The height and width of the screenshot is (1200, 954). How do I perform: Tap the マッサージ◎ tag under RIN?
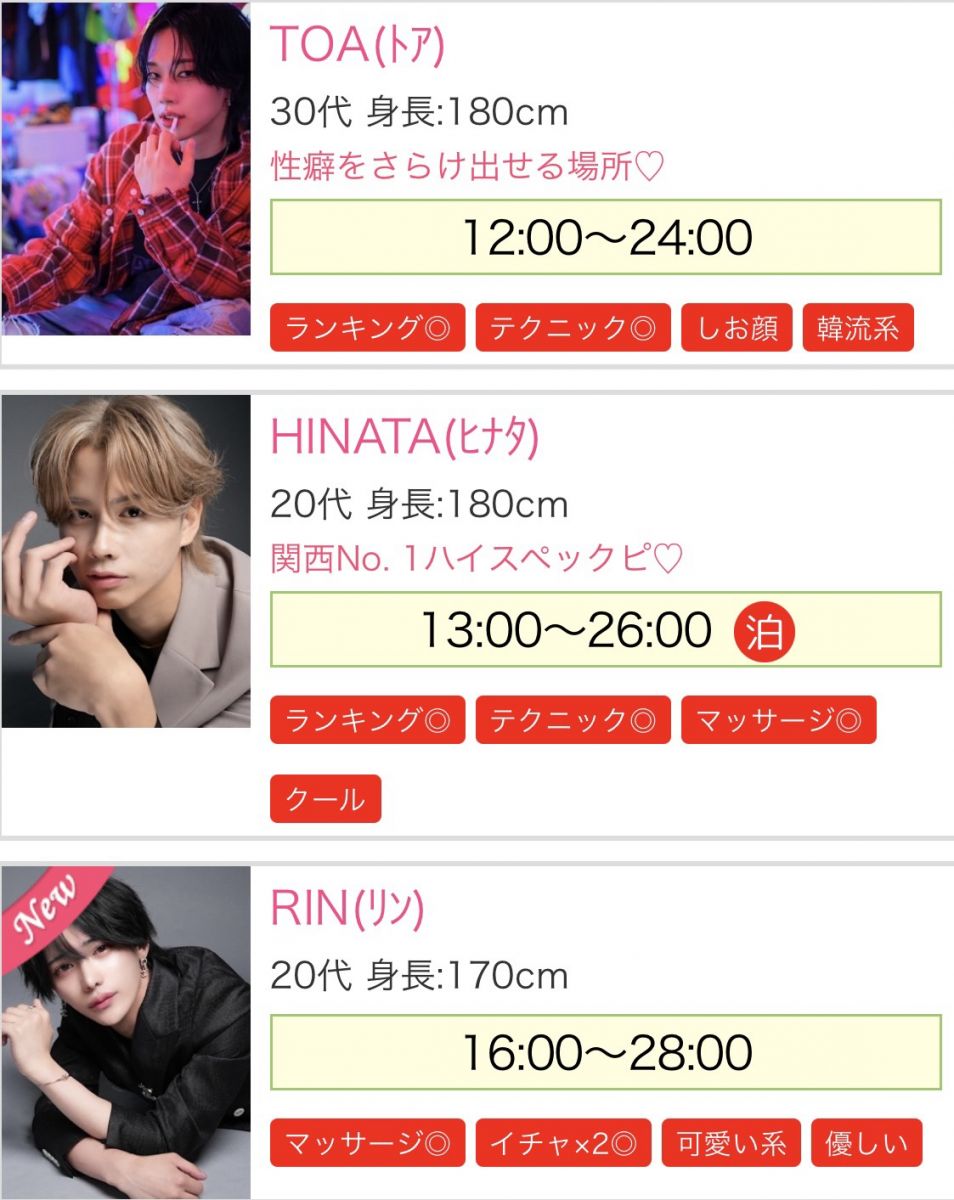point(368,1143)
